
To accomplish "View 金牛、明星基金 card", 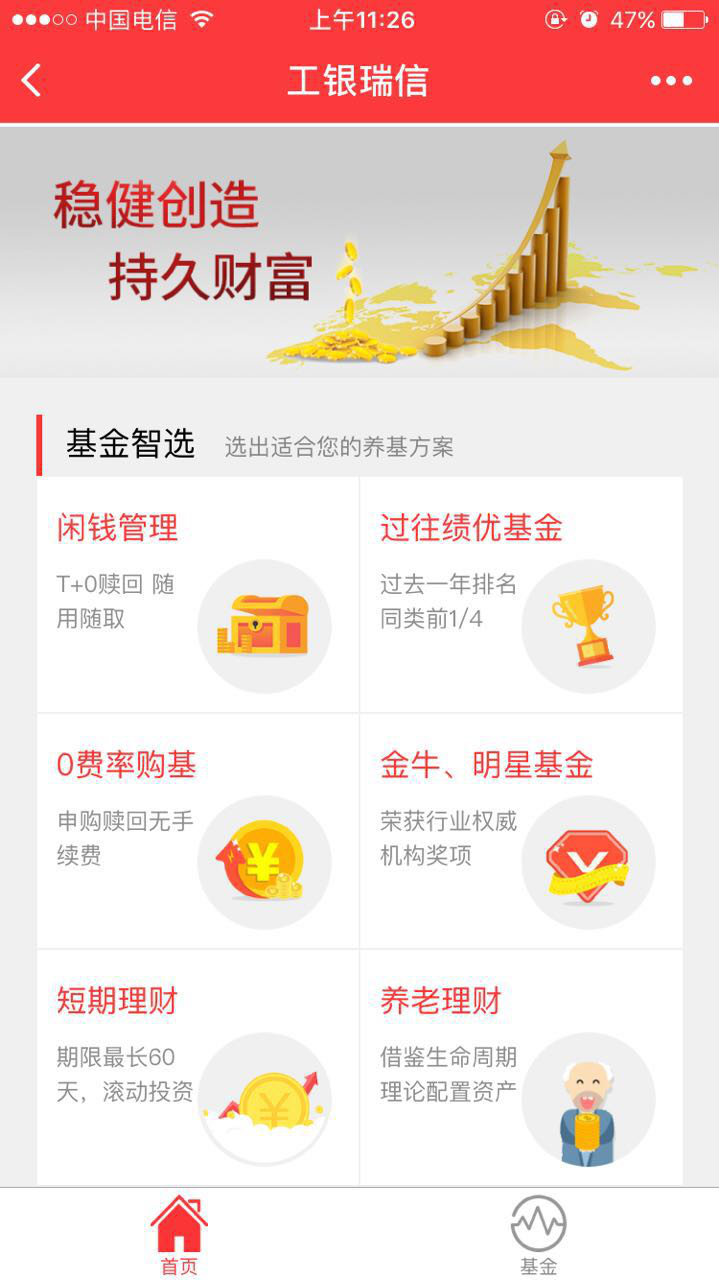I will [521, 831].
